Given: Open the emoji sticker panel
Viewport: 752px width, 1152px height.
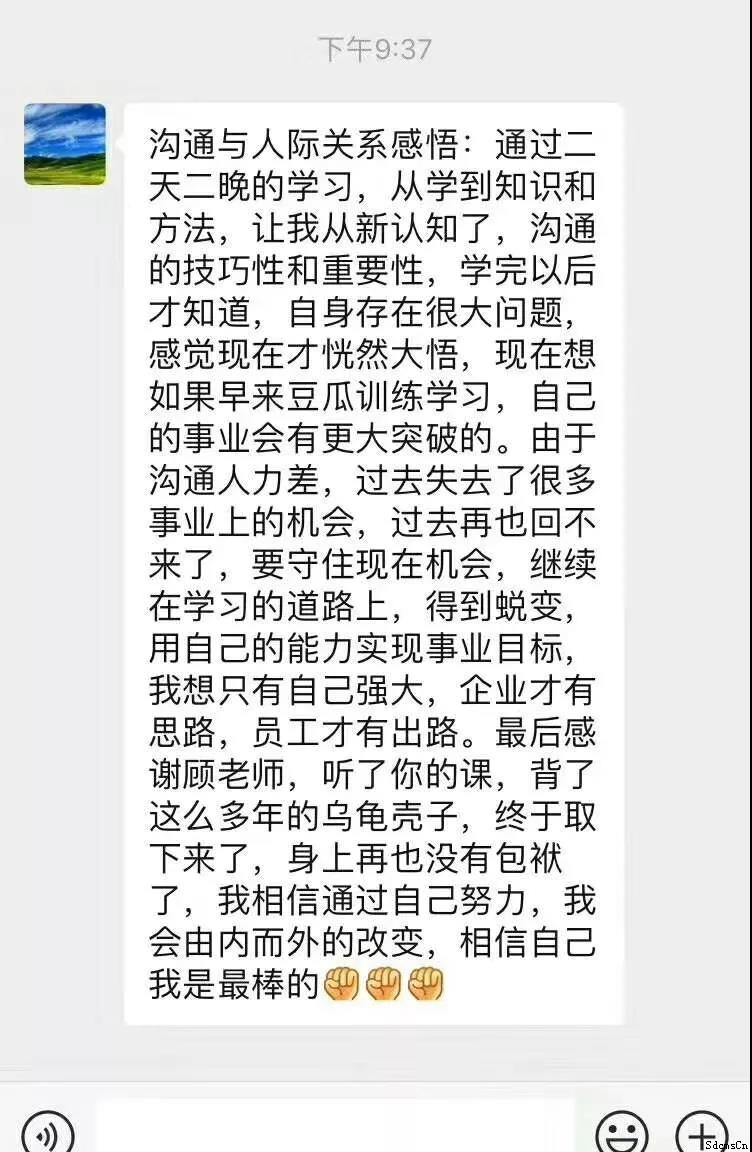Looking at the screenshot, I should click(622, 1132).
